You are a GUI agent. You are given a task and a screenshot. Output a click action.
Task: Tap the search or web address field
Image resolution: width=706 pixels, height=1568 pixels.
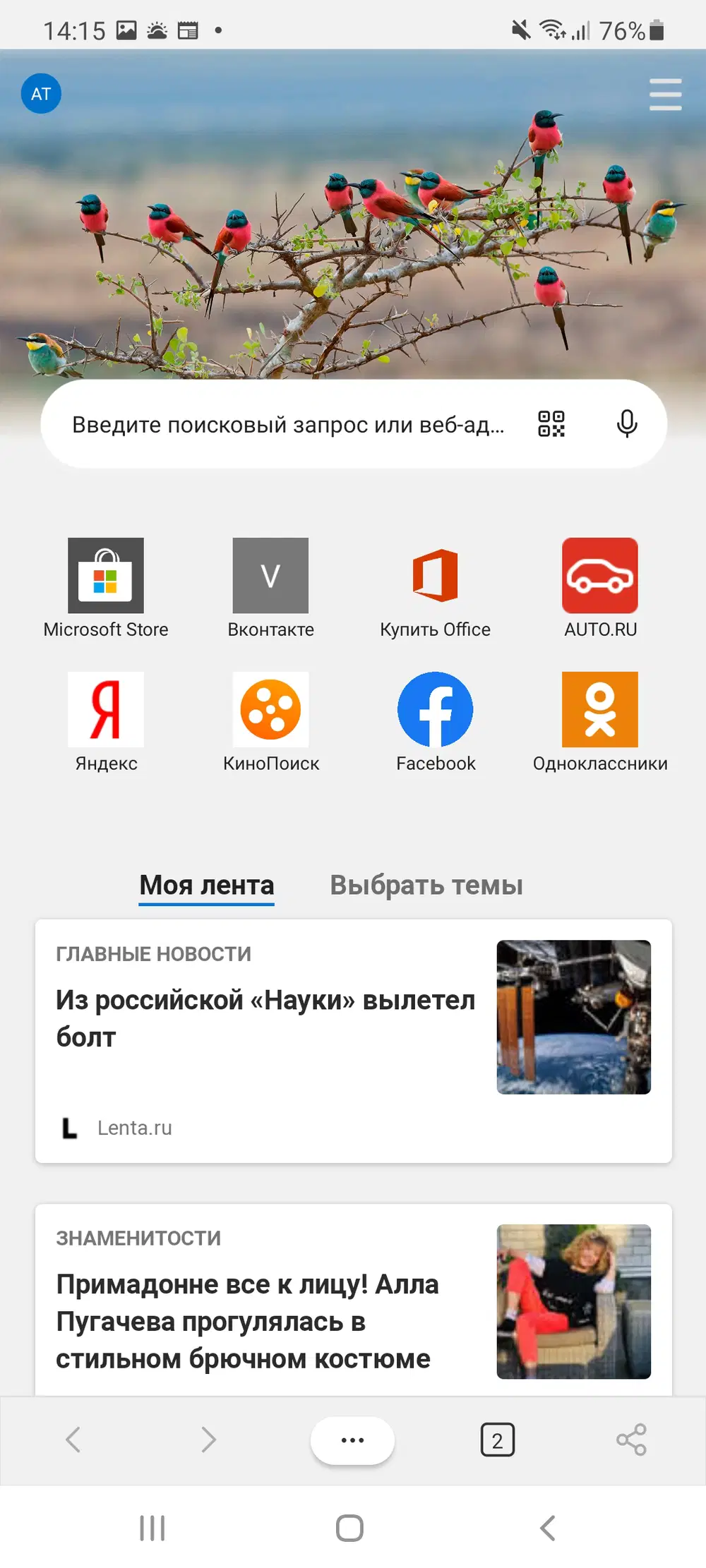tap(288, 425)
